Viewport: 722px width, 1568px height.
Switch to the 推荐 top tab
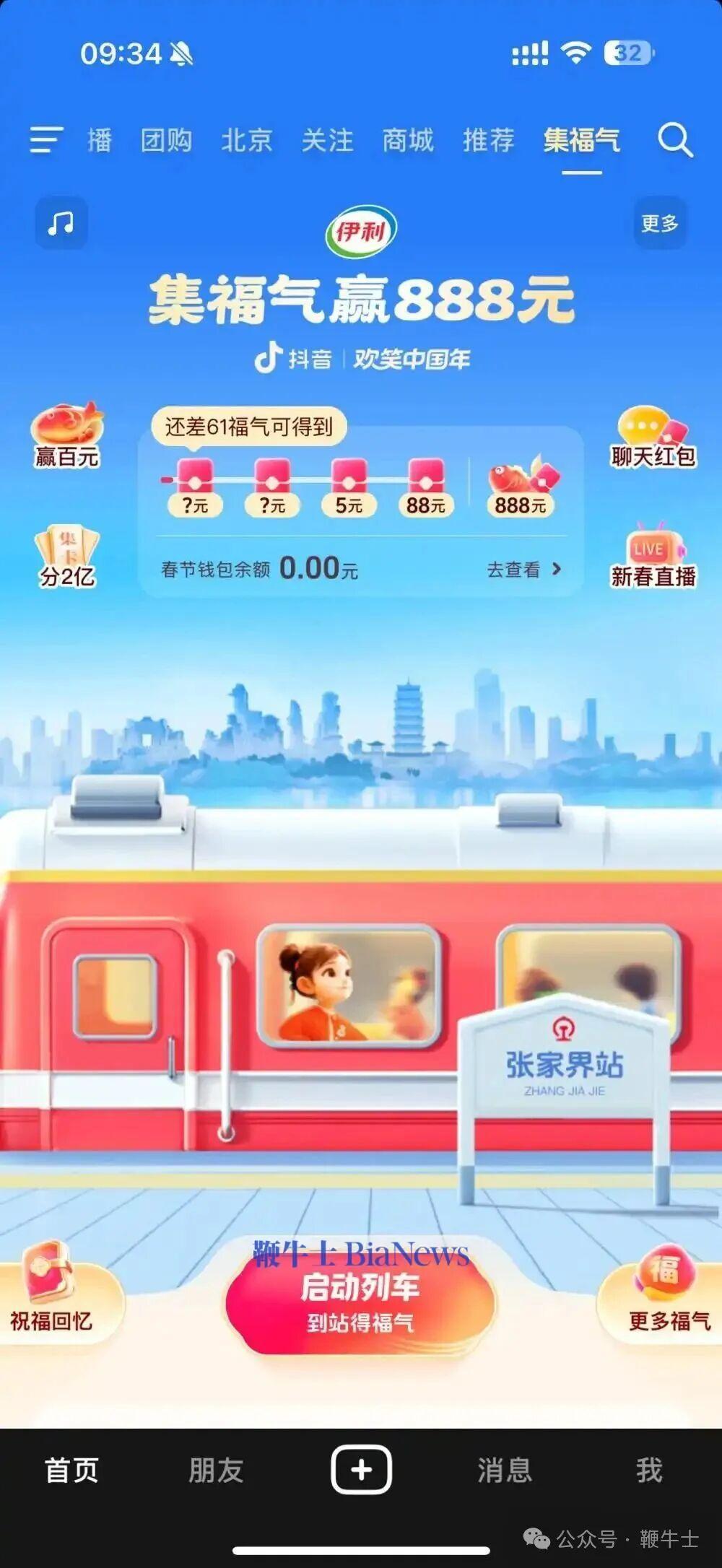[489, 140]
